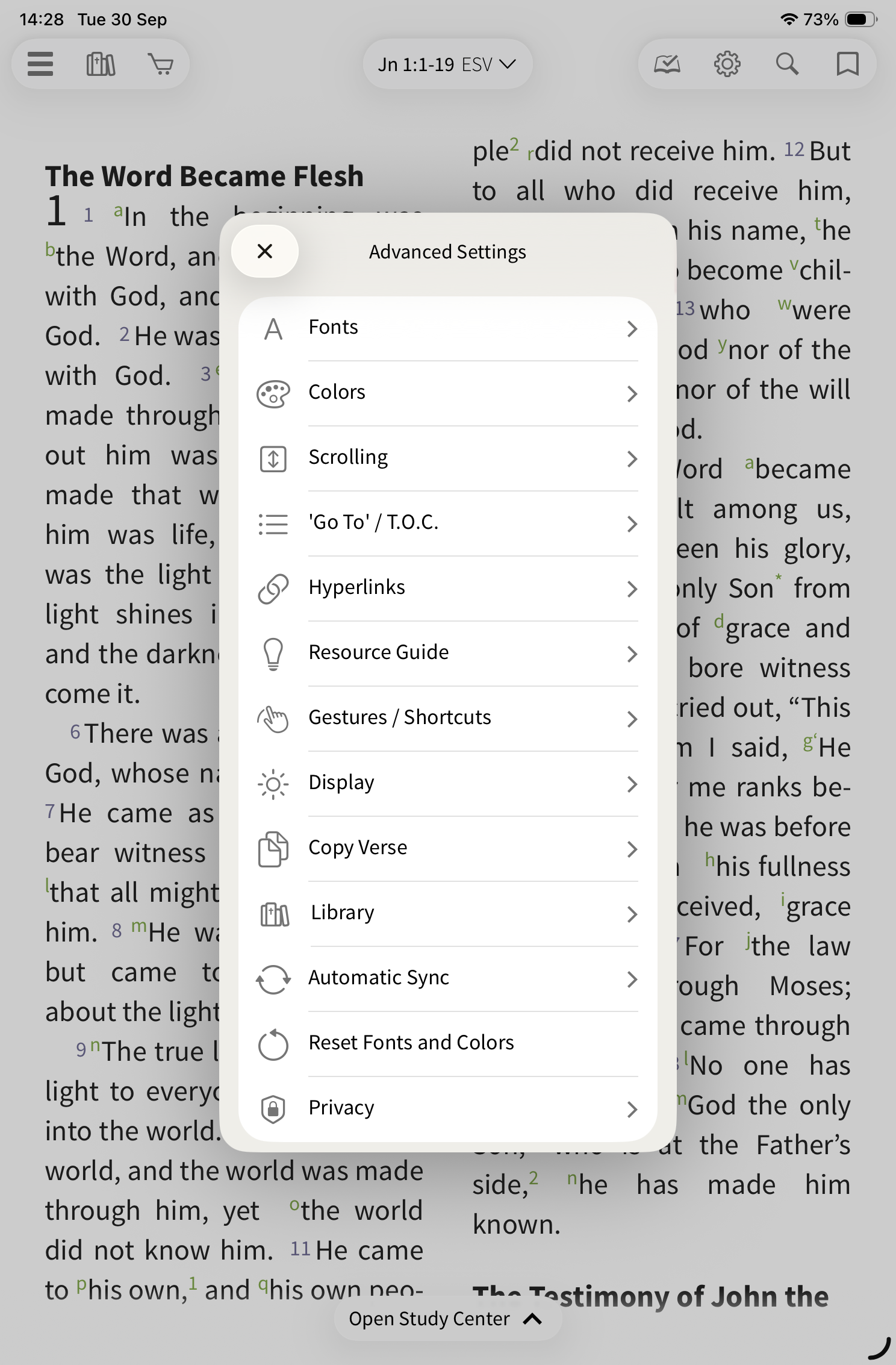Open Gestures / Shortcuts settings
Viewport: 896px width, 1365px height.
447,718
